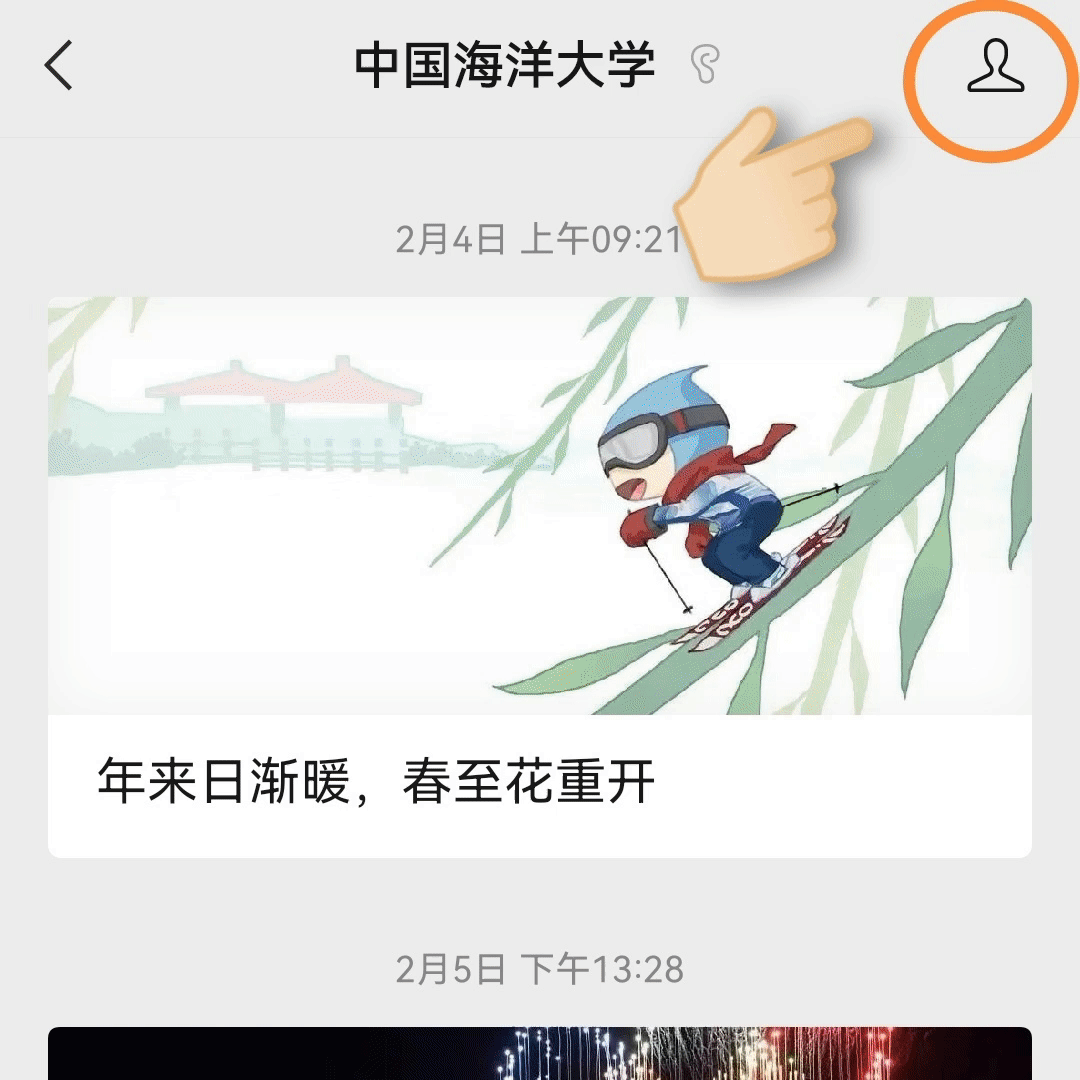
Task: Open the fireworks article from 2月5日
Action: [x=539, y=1054]
